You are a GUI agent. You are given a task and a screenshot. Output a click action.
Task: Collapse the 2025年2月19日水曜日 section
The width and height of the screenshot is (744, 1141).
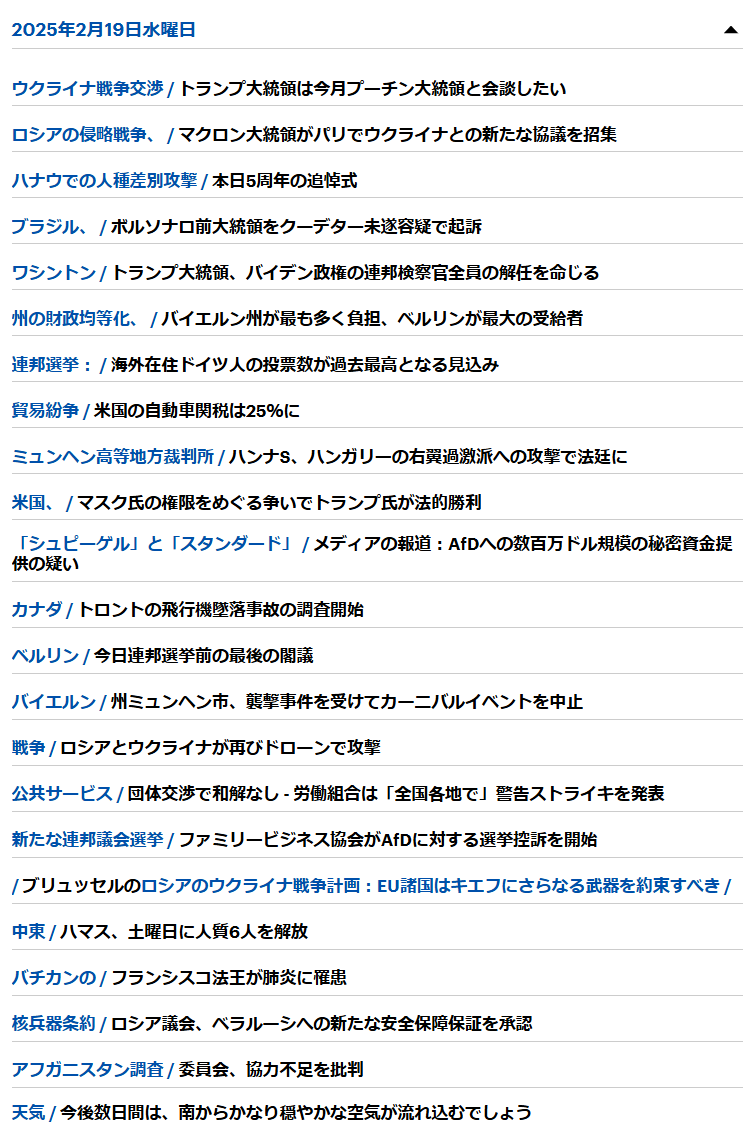point(731,30)
